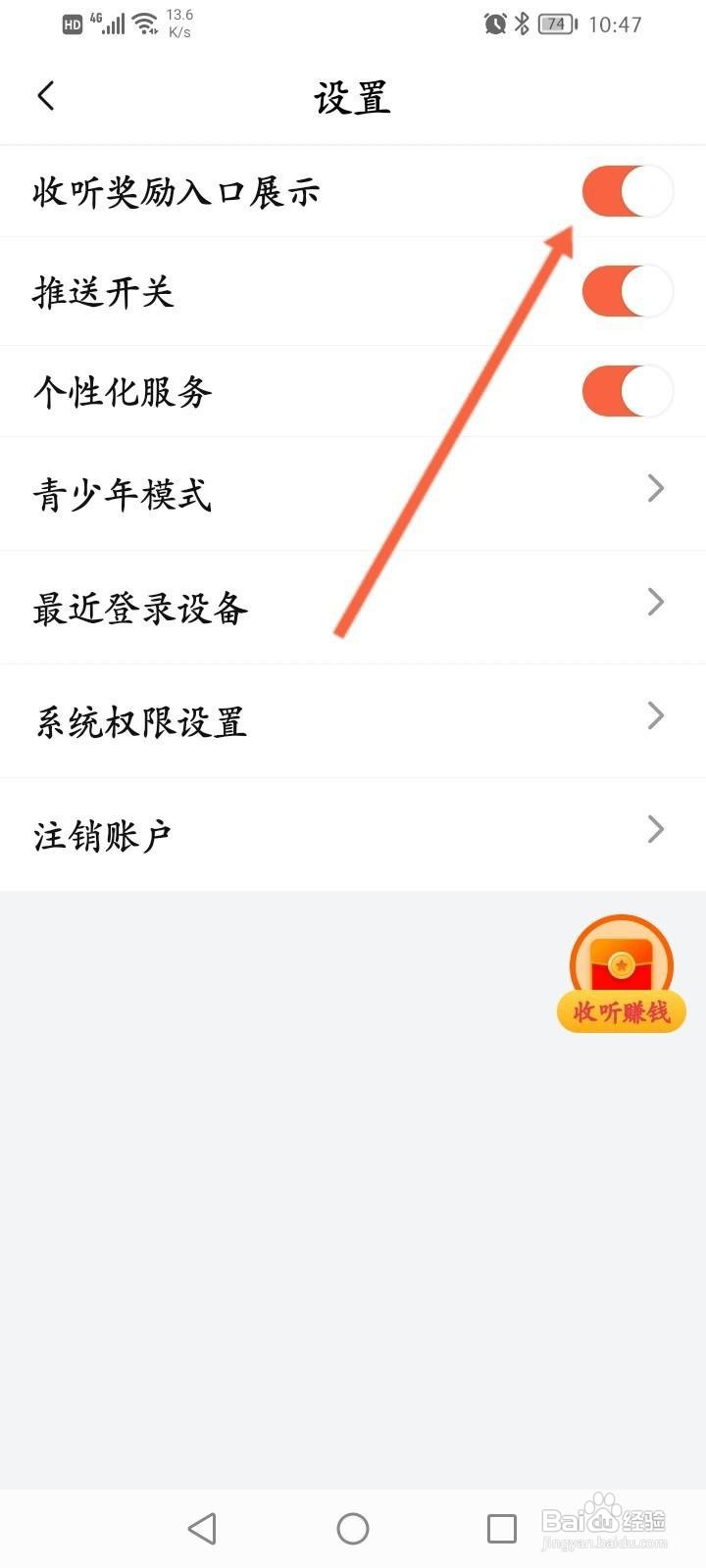Expand 系统权限设置 with its chevron
The width and height of the screenshot is (706, 1568).
(655, 715)
